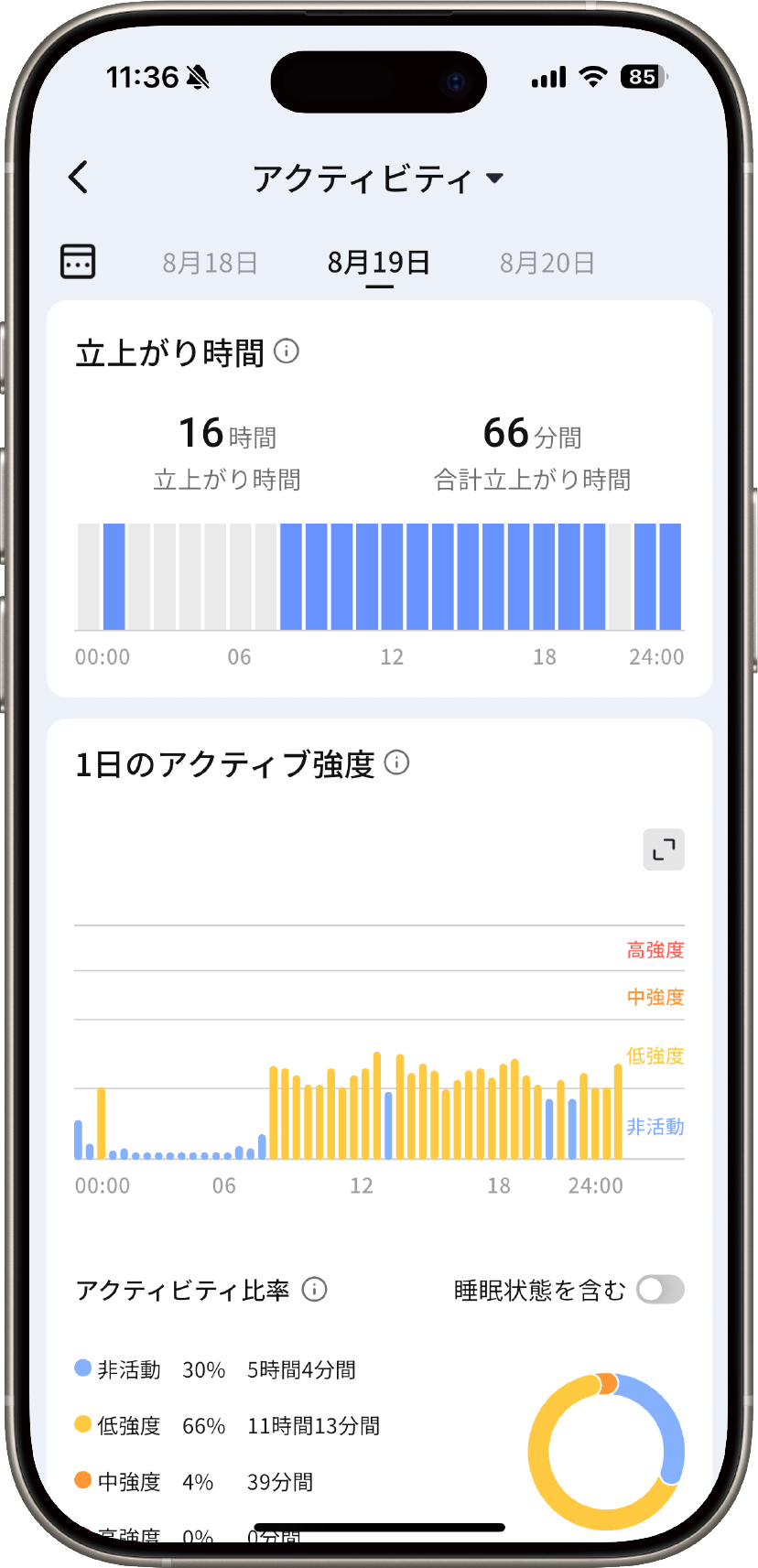Switch to 8月18日

pyautogui.click(x=210, y=264)
